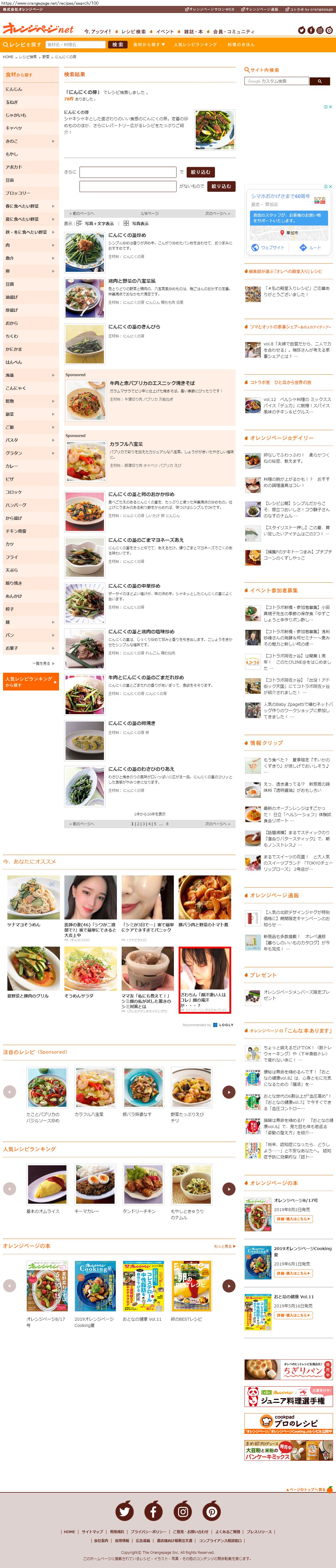The width and height of the screenshot is (336, 1568).
Task: Focus the 食材名・料理名 search field
Action: 76,44
